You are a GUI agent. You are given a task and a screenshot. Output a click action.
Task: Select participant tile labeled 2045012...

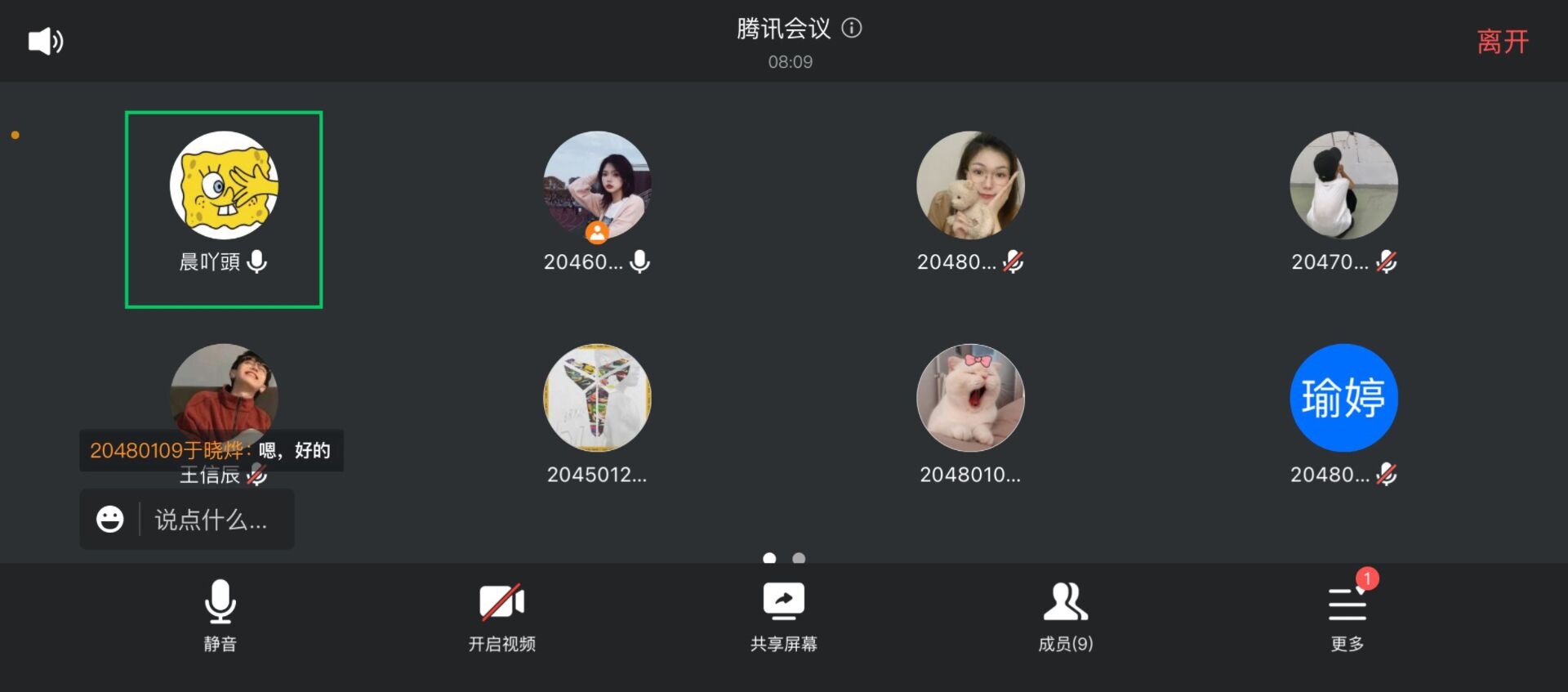(x=597, y=398)
